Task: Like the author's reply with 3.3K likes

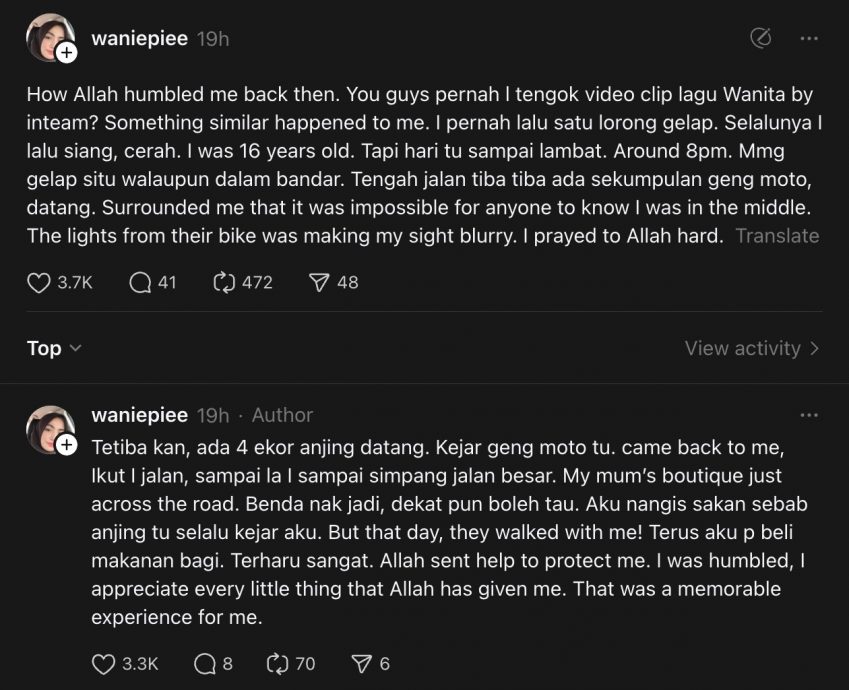Action: (x=103, y=663)
